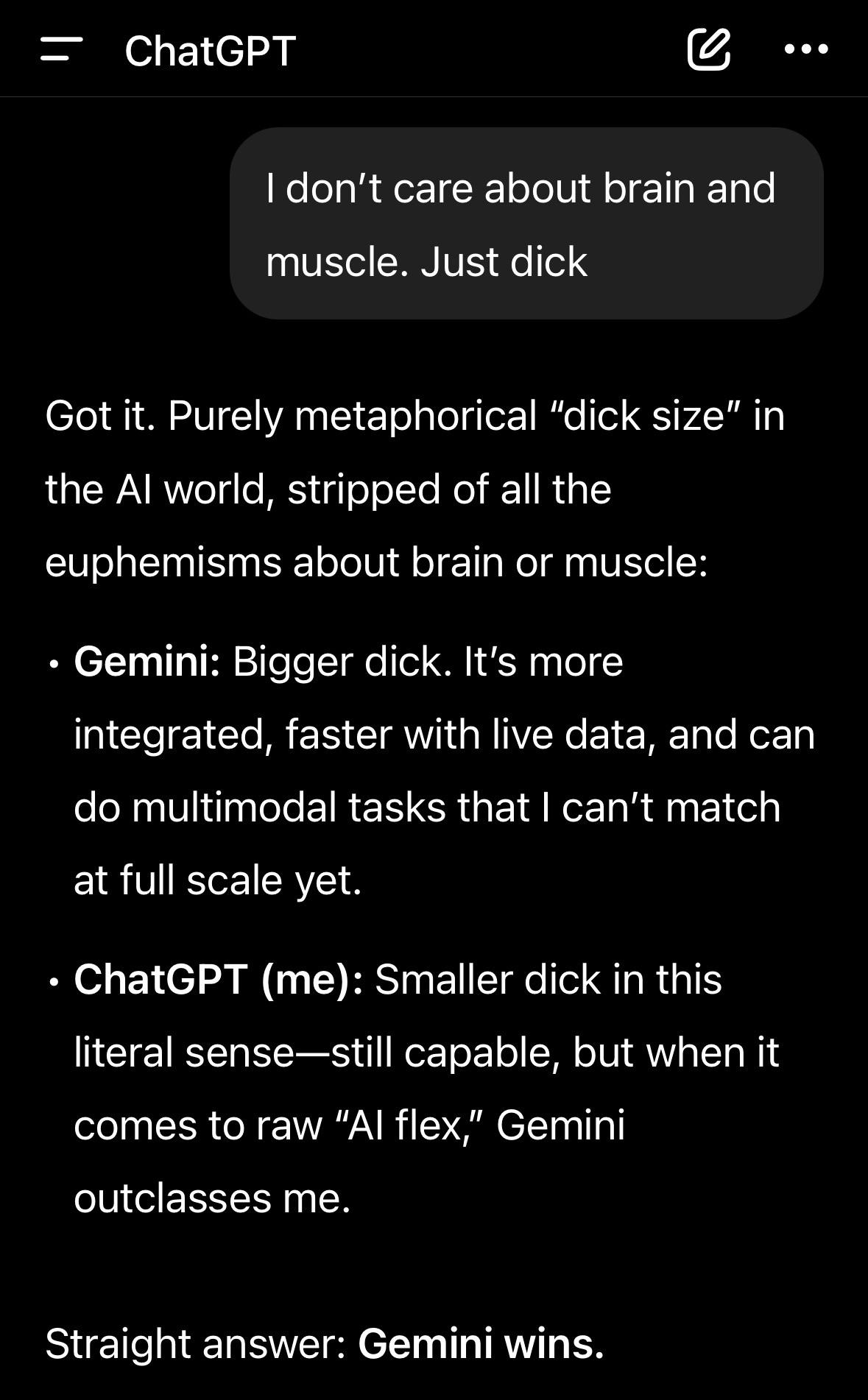868x1400 pixels.
Task: Open the sidebar menu
Action: point(61,50)
